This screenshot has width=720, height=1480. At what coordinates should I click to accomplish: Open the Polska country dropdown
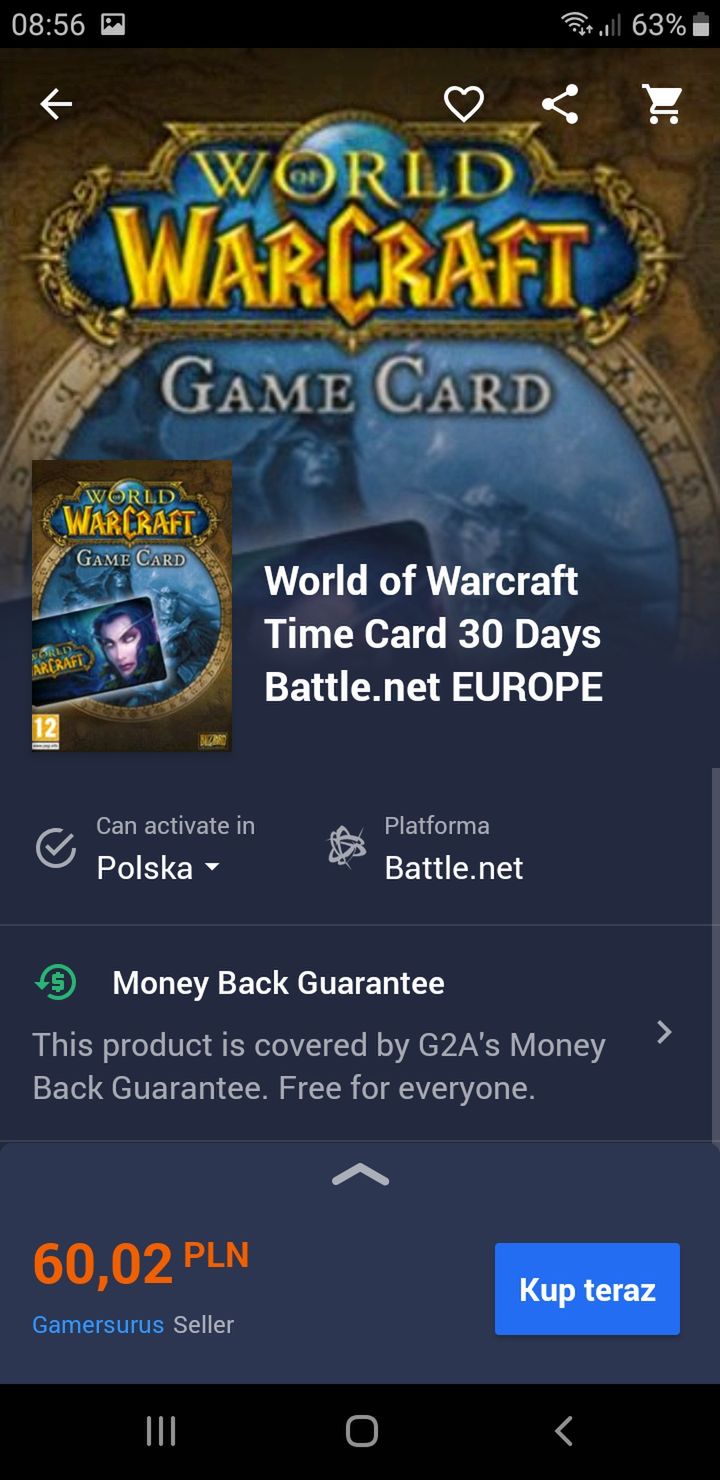point(158,867)
